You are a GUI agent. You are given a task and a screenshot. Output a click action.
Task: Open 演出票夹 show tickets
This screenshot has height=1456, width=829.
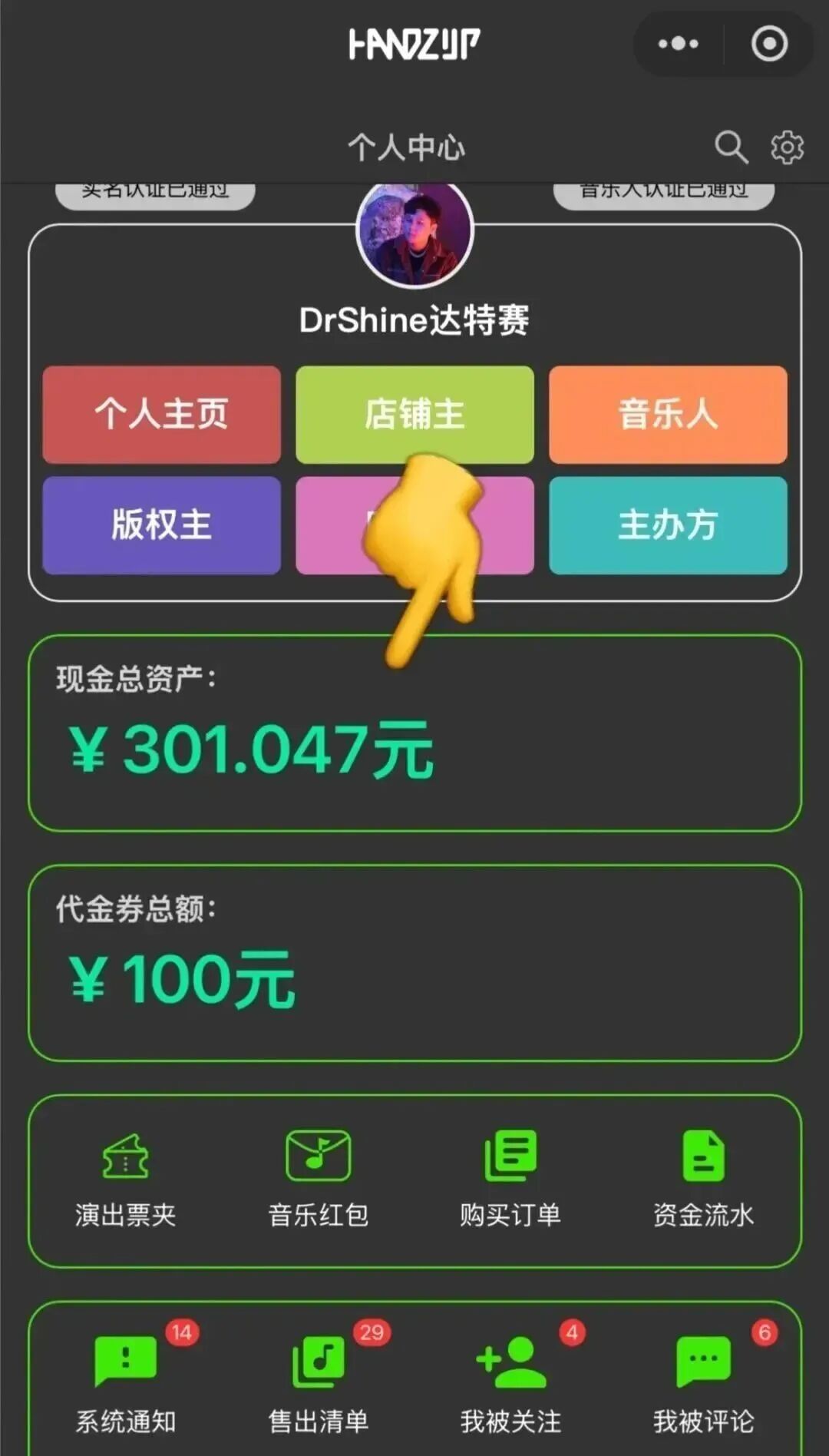(126, 1180)
